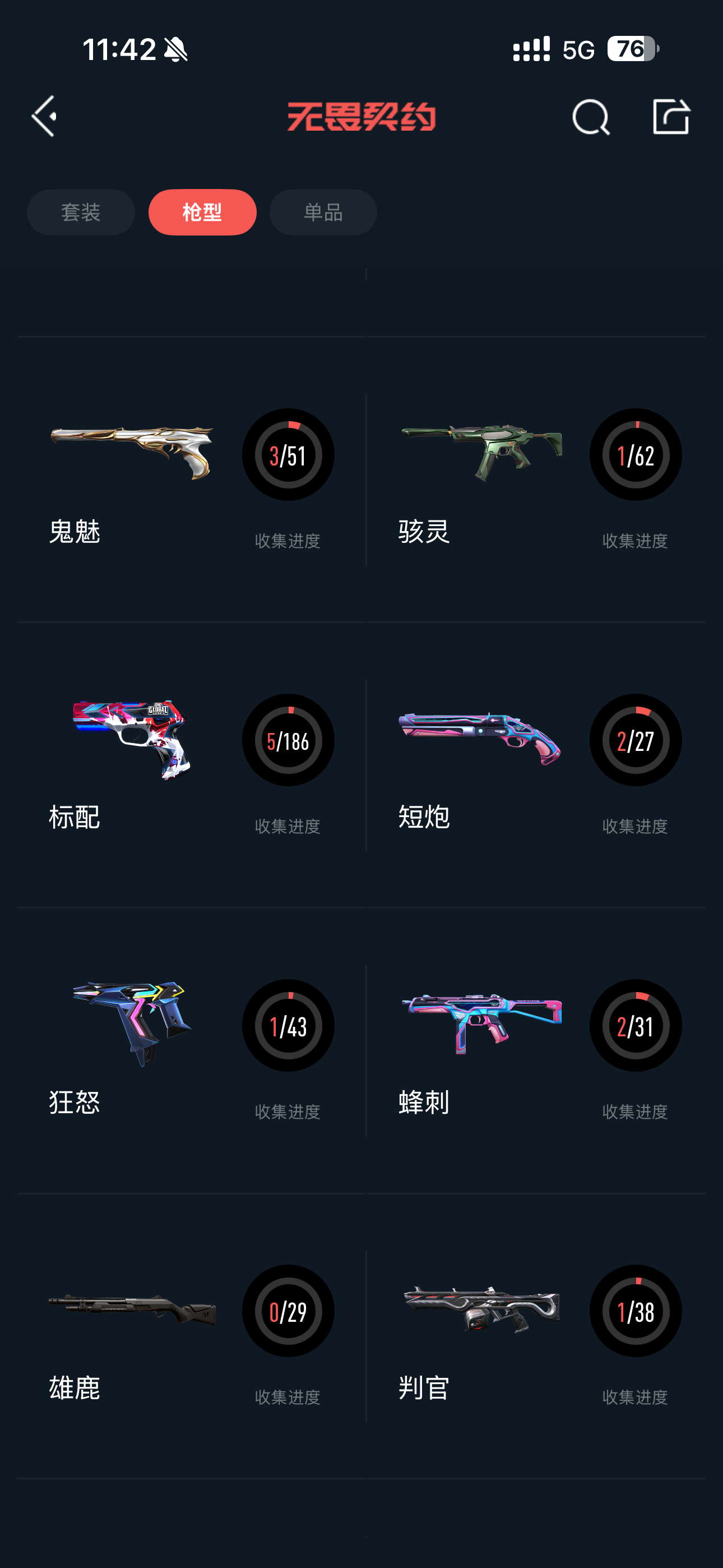Switch to the 套装 tab

click(81, 212)
